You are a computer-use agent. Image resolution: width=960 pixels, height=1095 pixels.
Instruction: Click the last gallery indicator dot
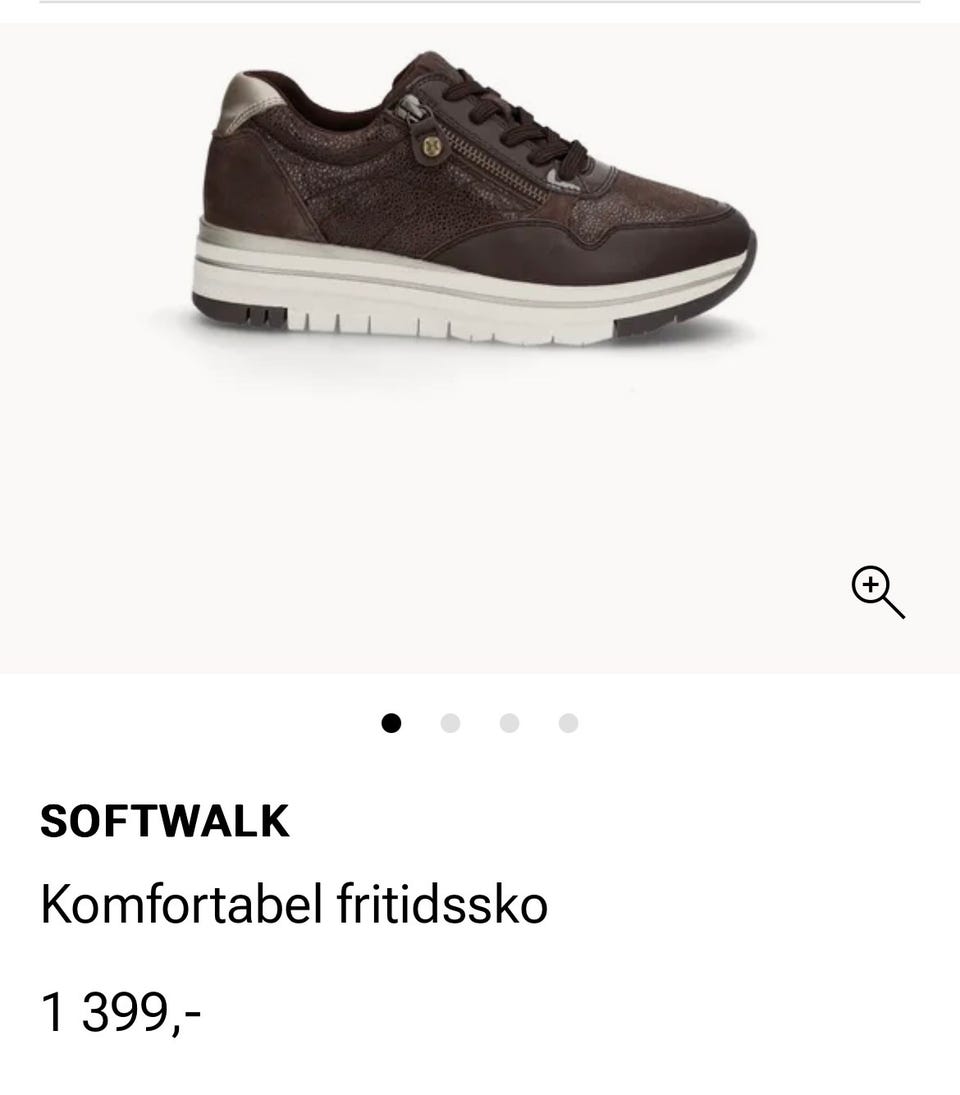569,722
